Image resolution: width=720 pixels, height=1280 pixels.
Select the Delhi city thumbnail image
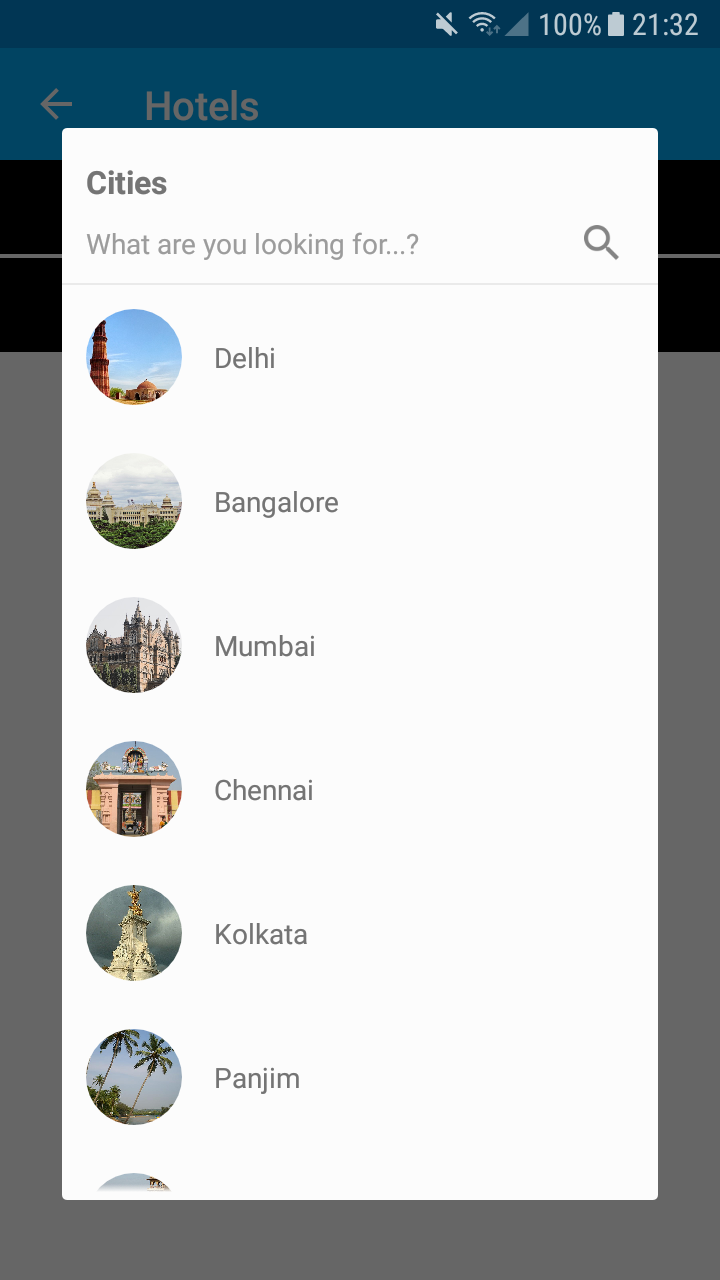(x=133, y=356)
